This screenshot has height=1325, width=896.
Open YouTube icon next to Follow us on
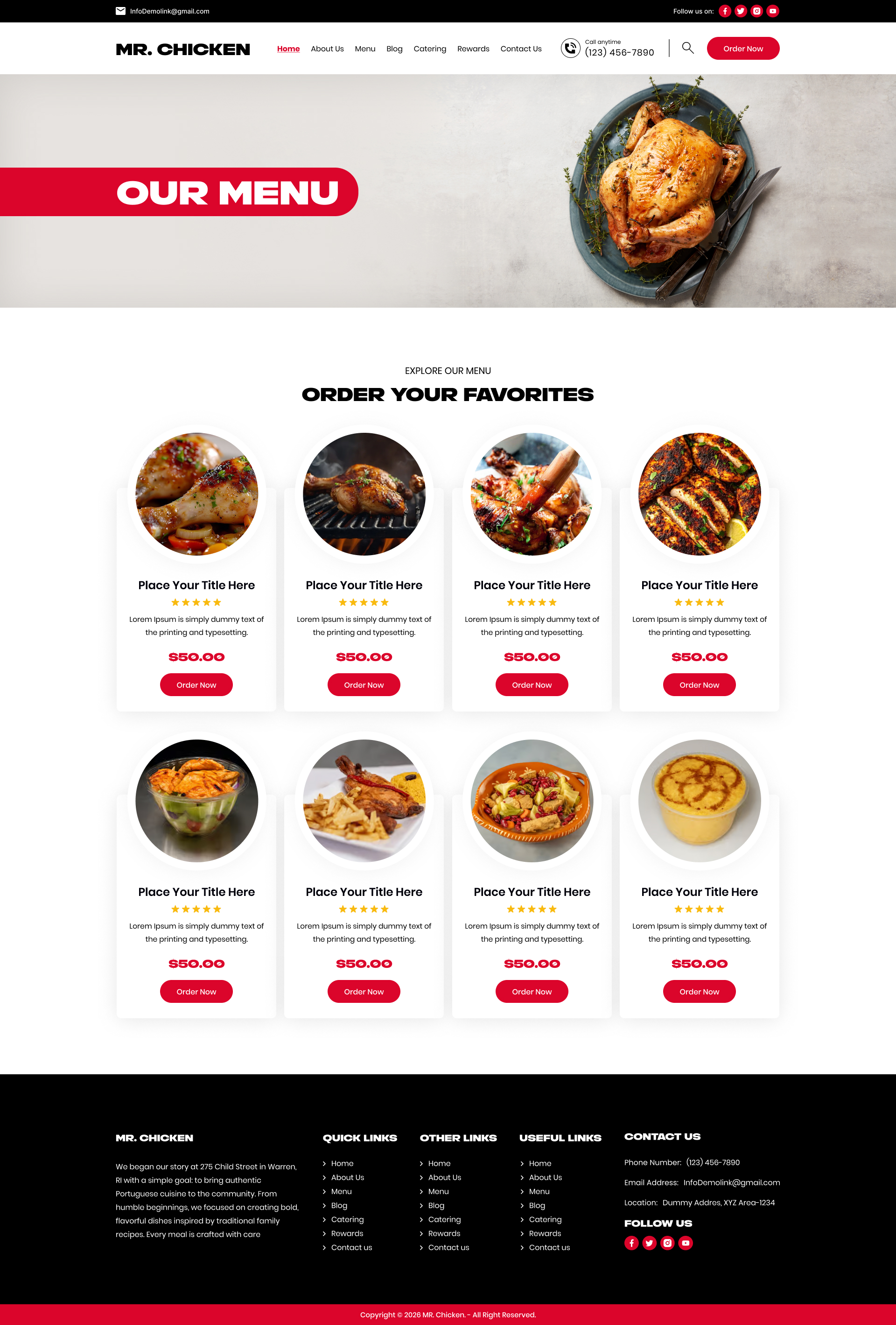pyautogui.click(x=772, y=11)
